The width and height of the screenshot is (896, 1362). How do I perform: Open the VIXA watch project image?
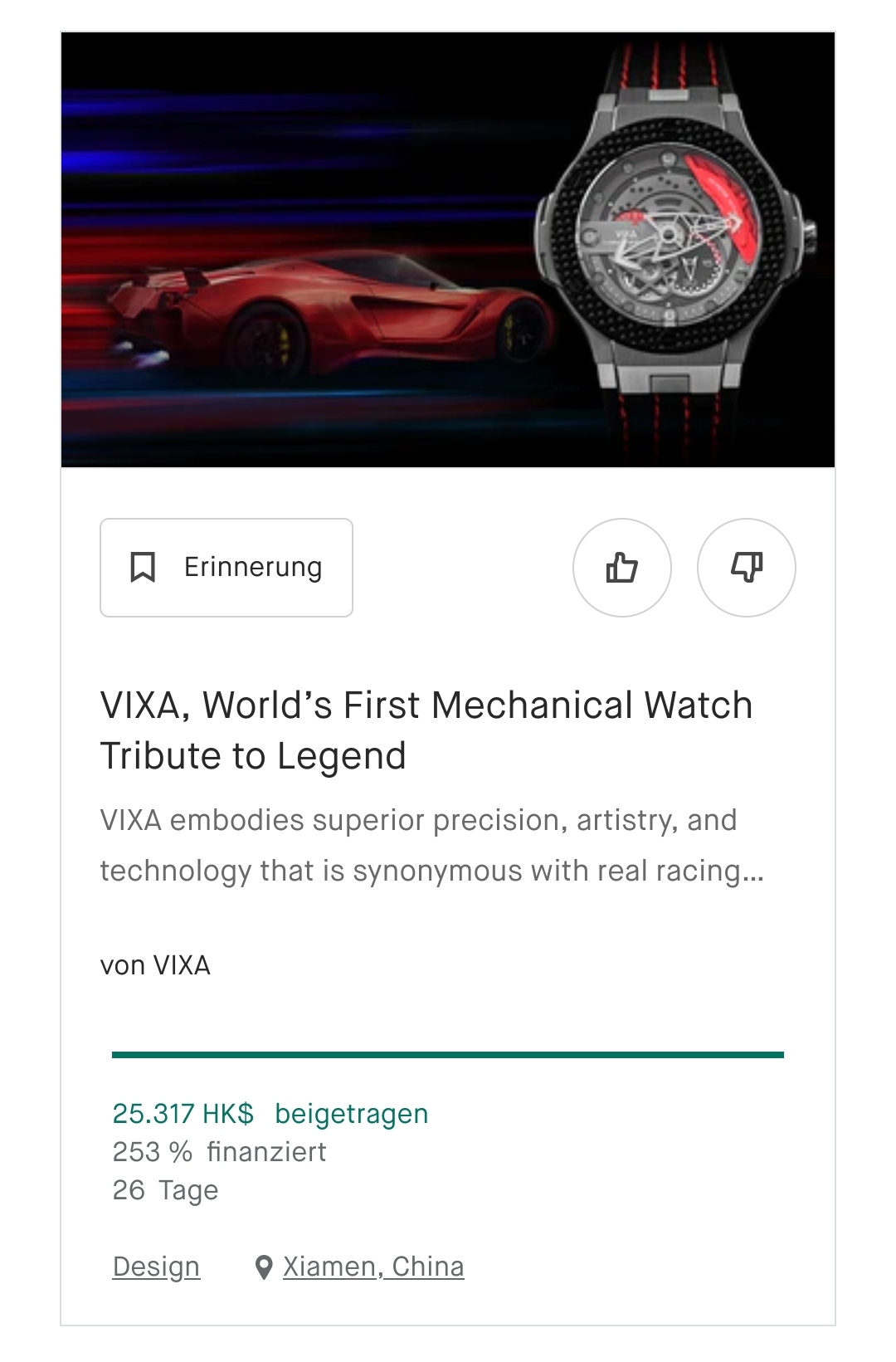(x=448, y=250)
